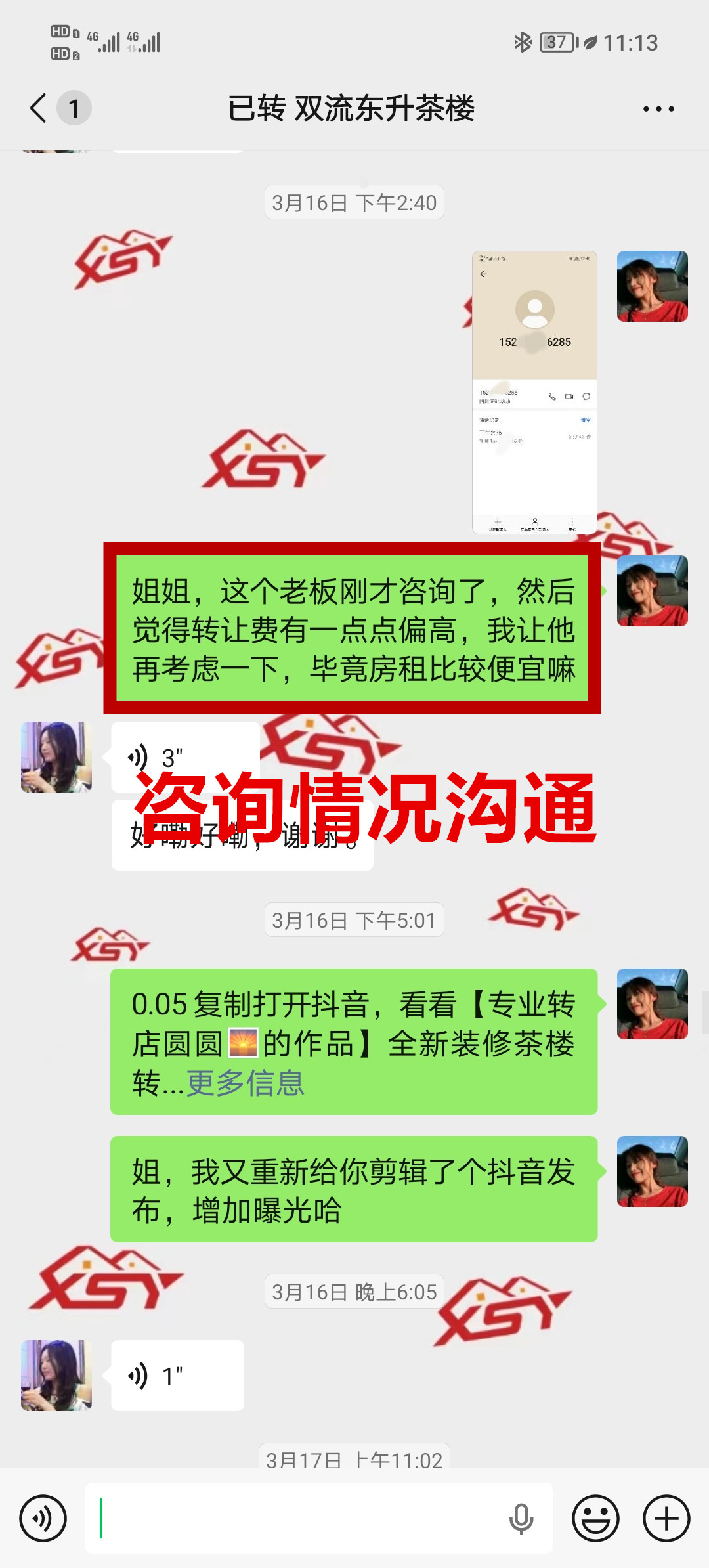Play the 1-second voice message
The height and width of the screenshot is (1568, 709).
pyautogui.click(x=177, y=1376)
